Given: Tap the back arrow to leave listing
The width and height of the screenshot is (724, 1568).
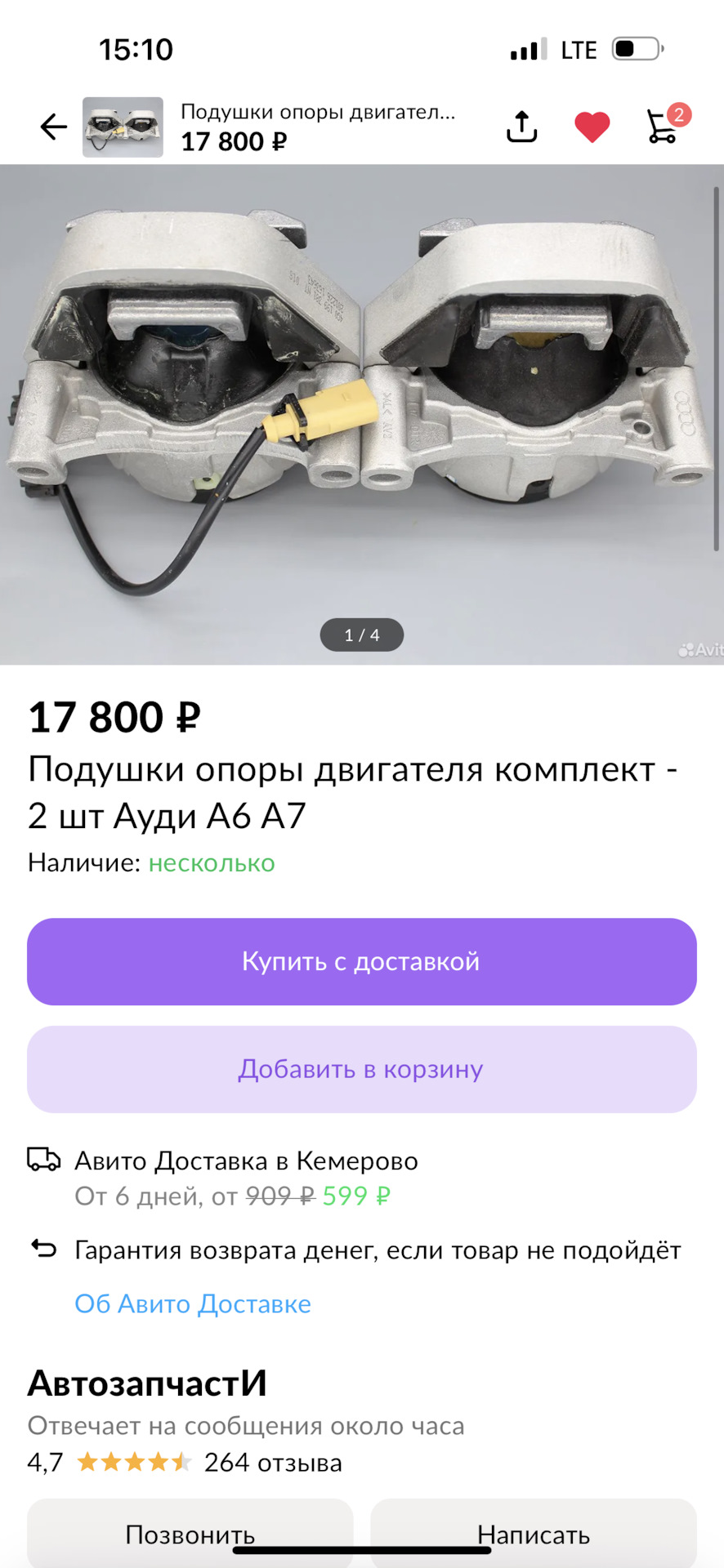Looking at the screenshot, I should pos(51,126).
